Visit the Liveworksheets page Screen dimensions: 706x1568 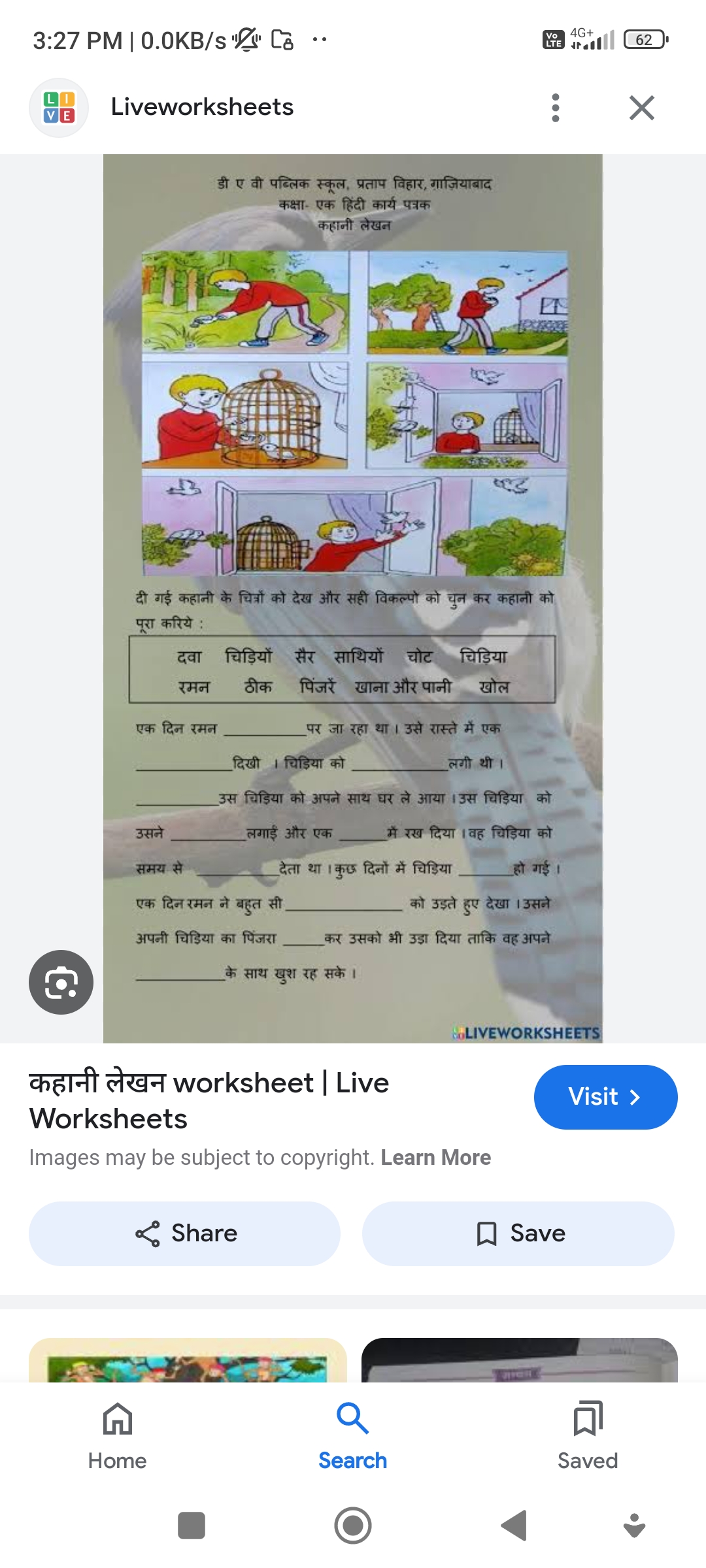605,1097
